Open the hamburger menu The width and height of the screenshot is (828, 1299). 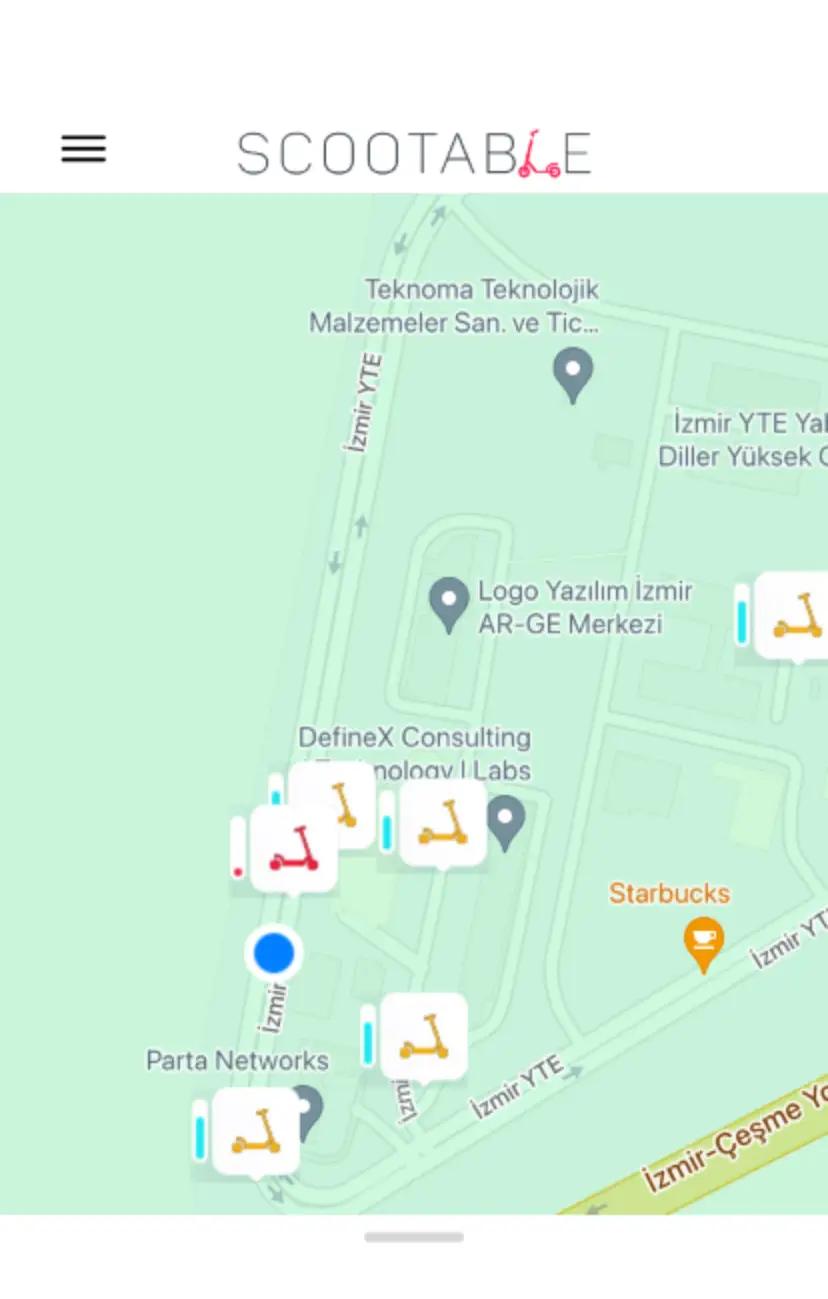pos(83,149)
